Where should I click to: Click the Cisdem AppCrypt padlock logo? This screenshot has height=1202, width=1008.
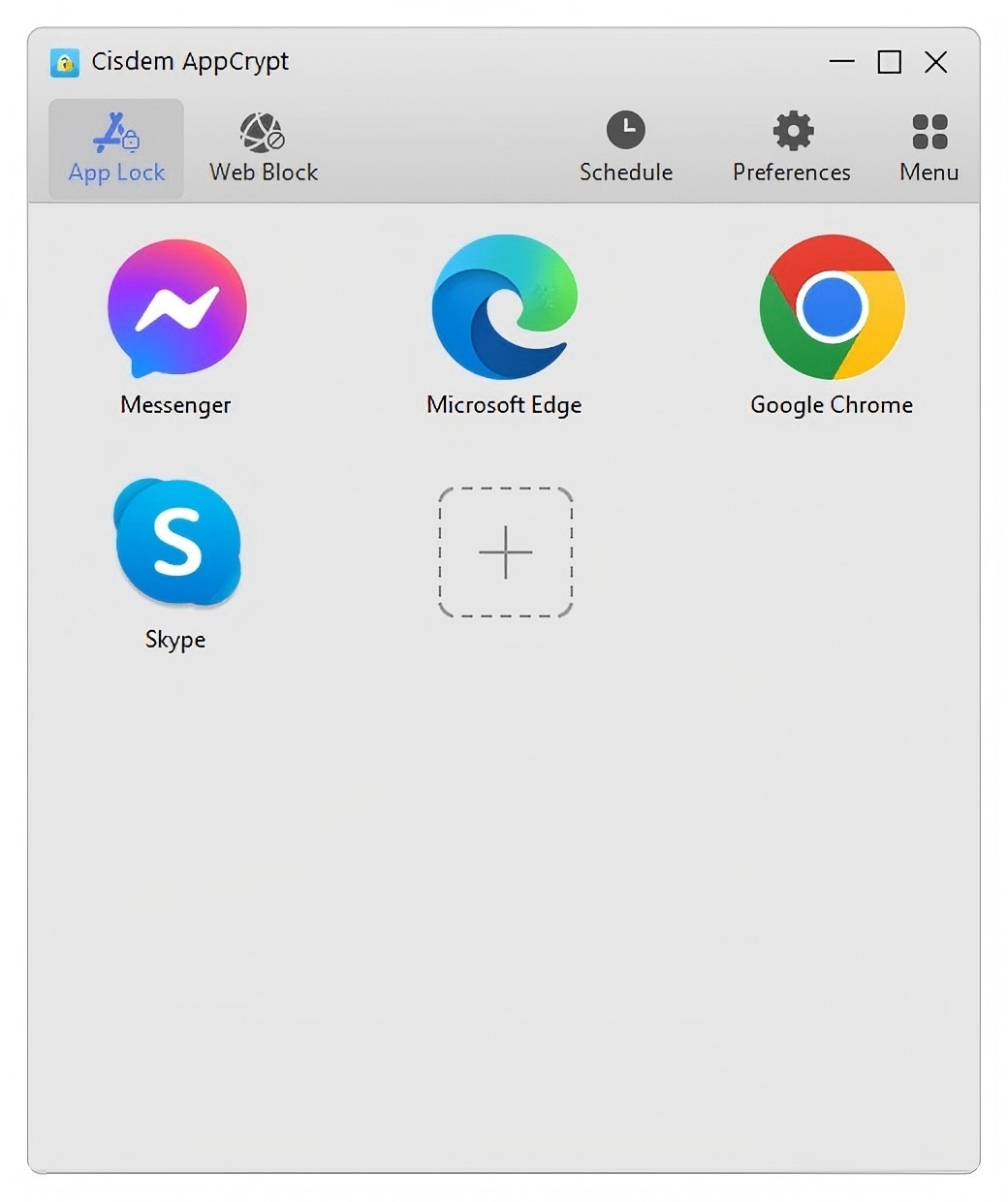(x=64, y=61)
